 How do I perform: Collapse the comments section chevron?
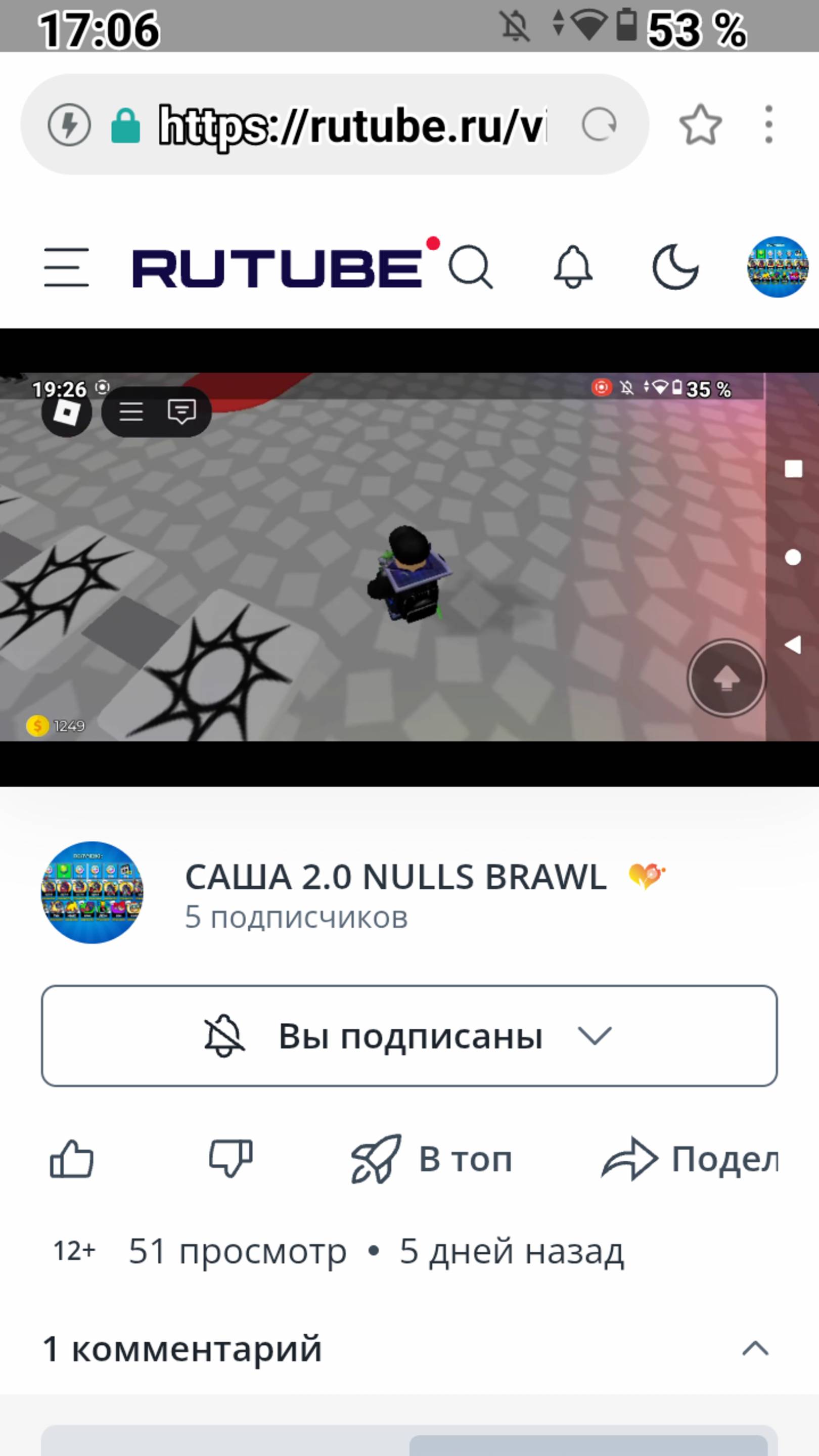[x=755, y=1349]
